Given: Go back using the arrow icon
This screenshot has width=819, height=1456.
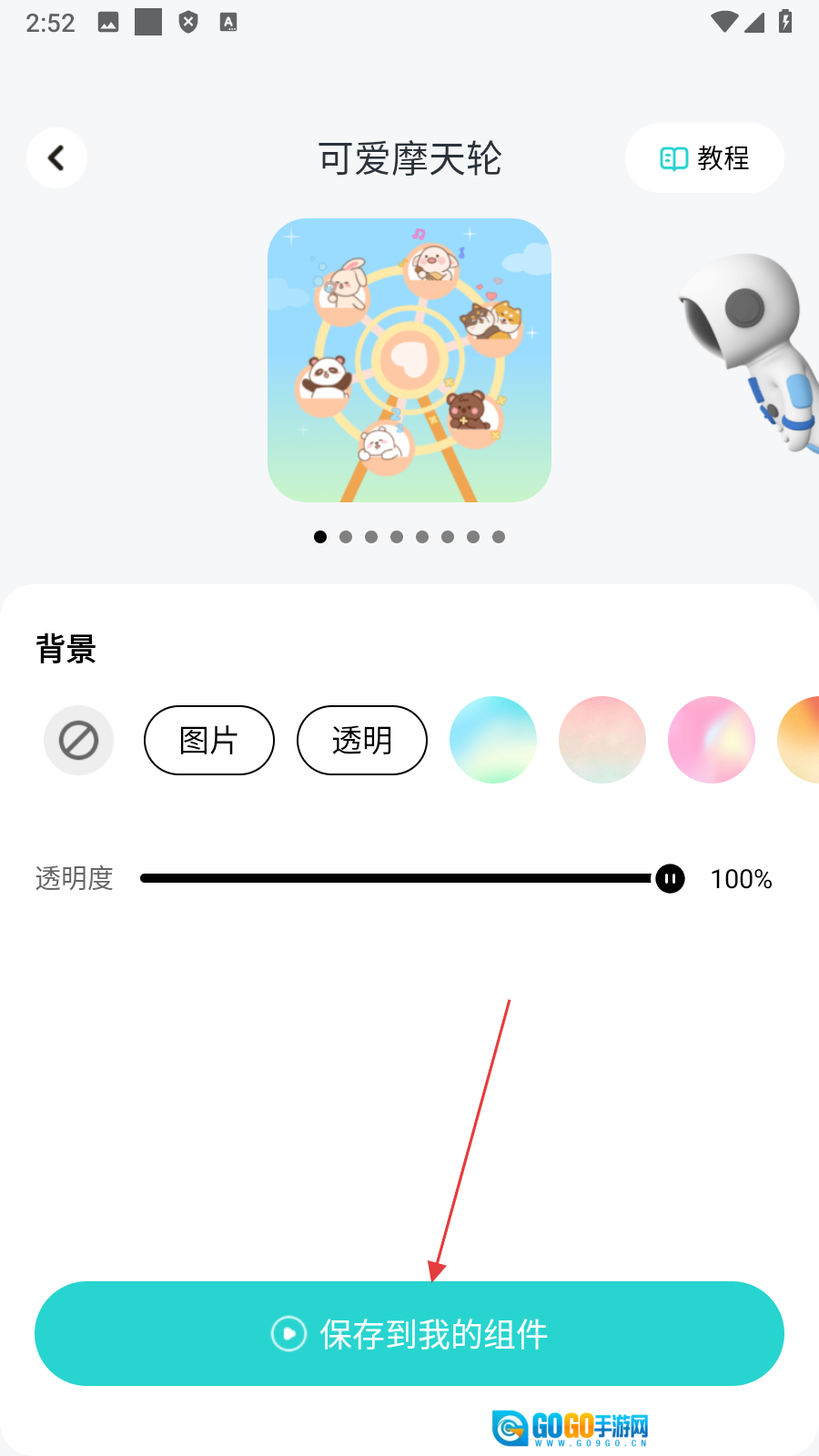Looking at the screenshot, I should pyautogui.click(x=56, y=158).
